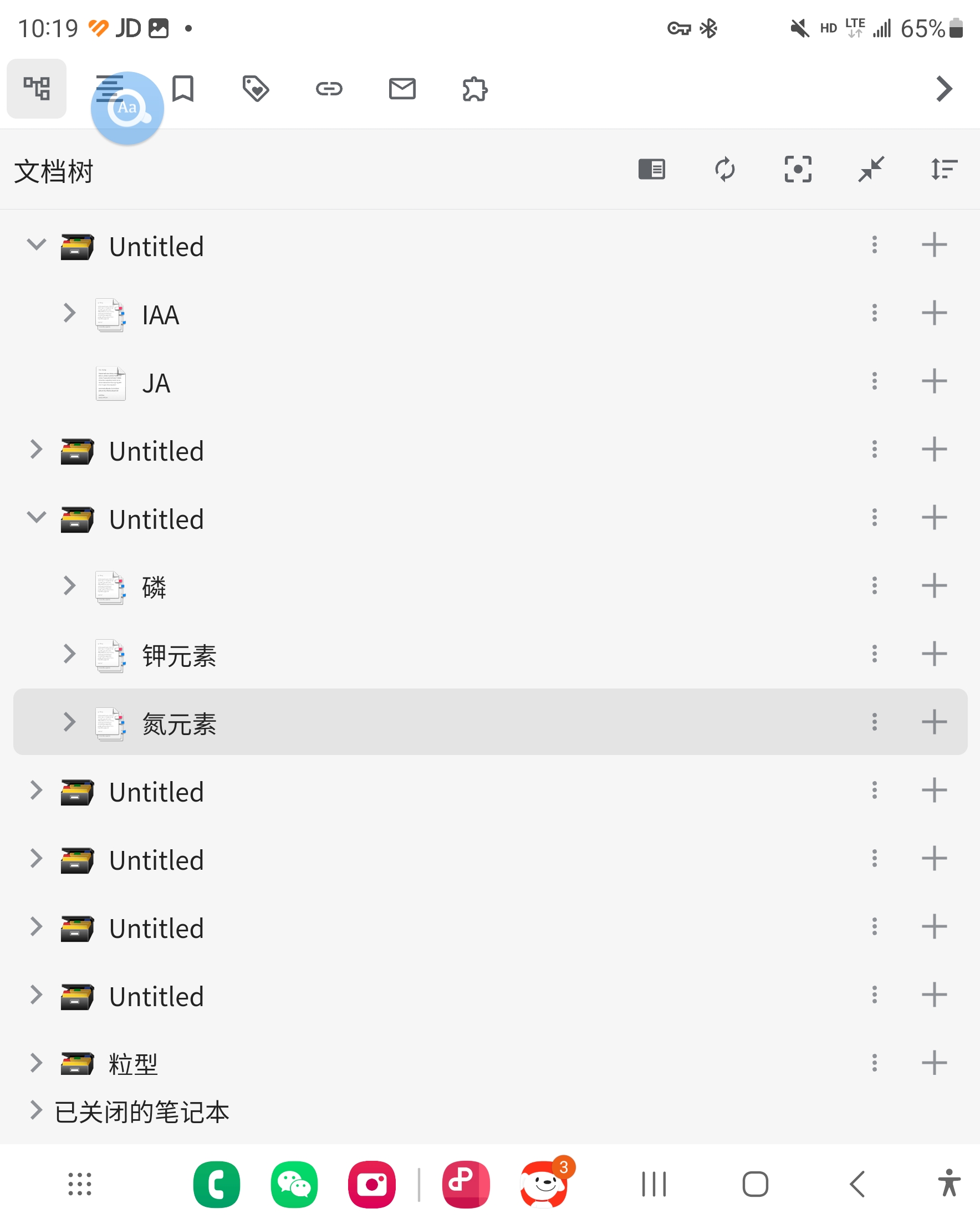
Task: Open the document tree panel icon
Action: pyautogui.click(x=37, y=89)
